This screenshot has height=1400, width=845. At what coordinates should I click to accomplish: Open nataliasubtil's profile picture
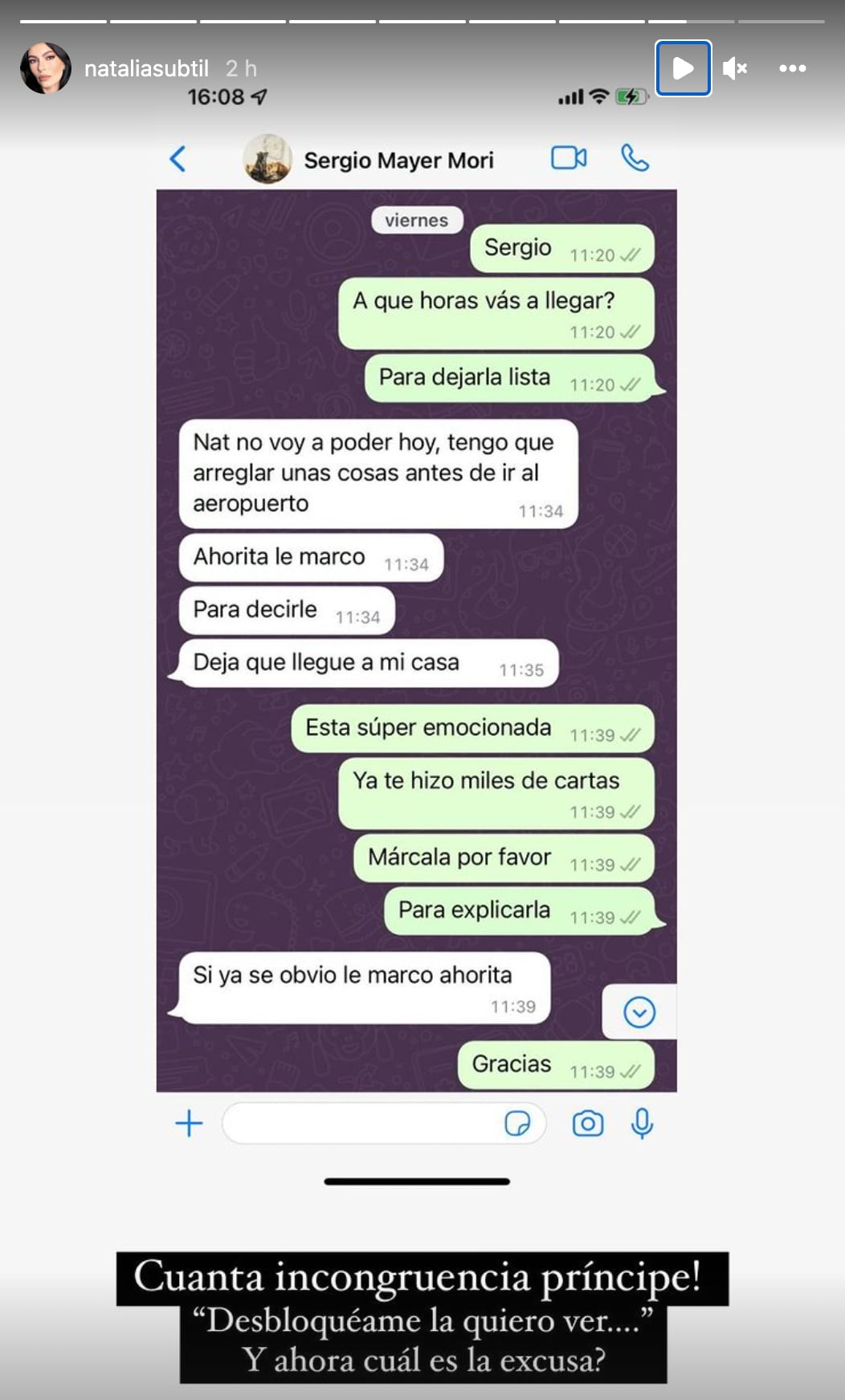[46, 68]
